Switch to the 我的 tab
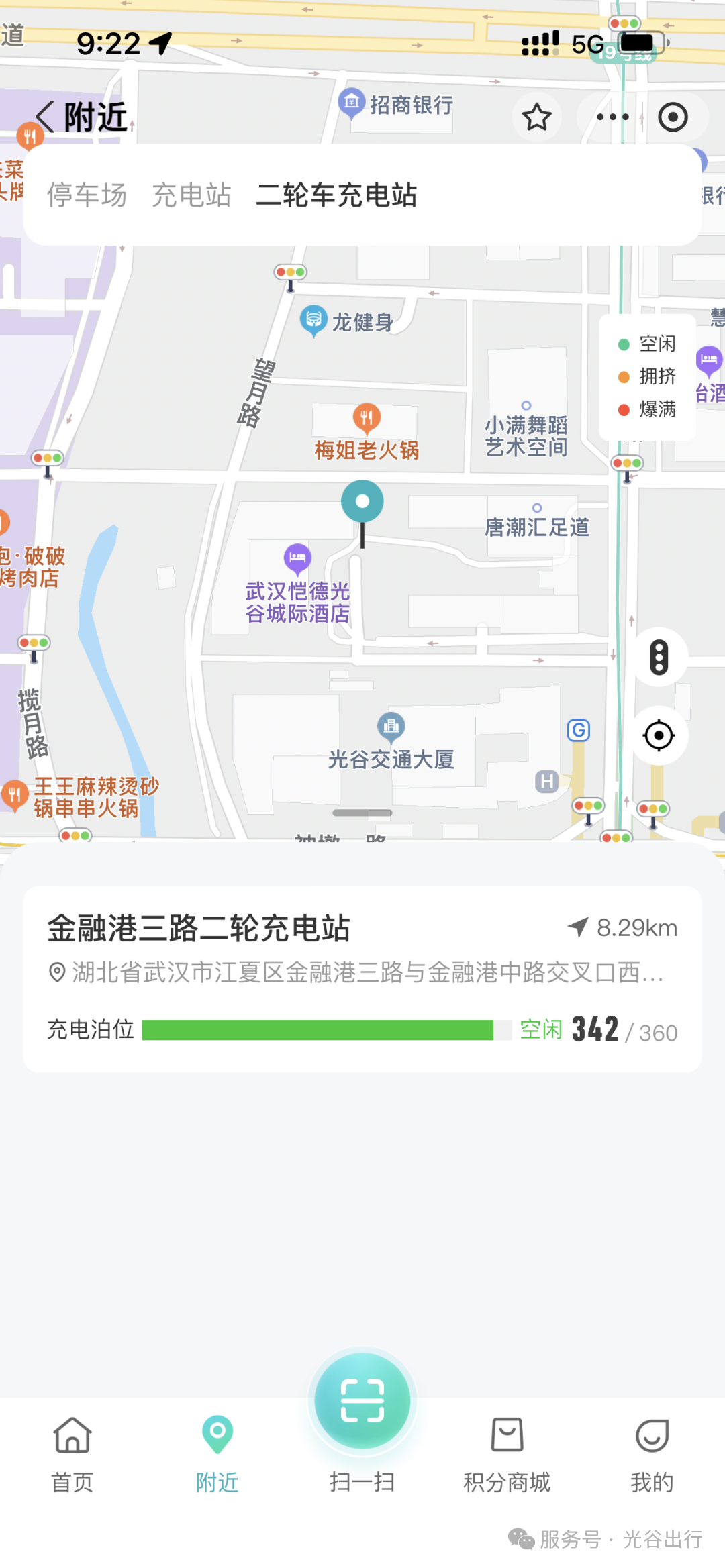The height and width of the screenshot is (1568, 725). pos(652,1454)
